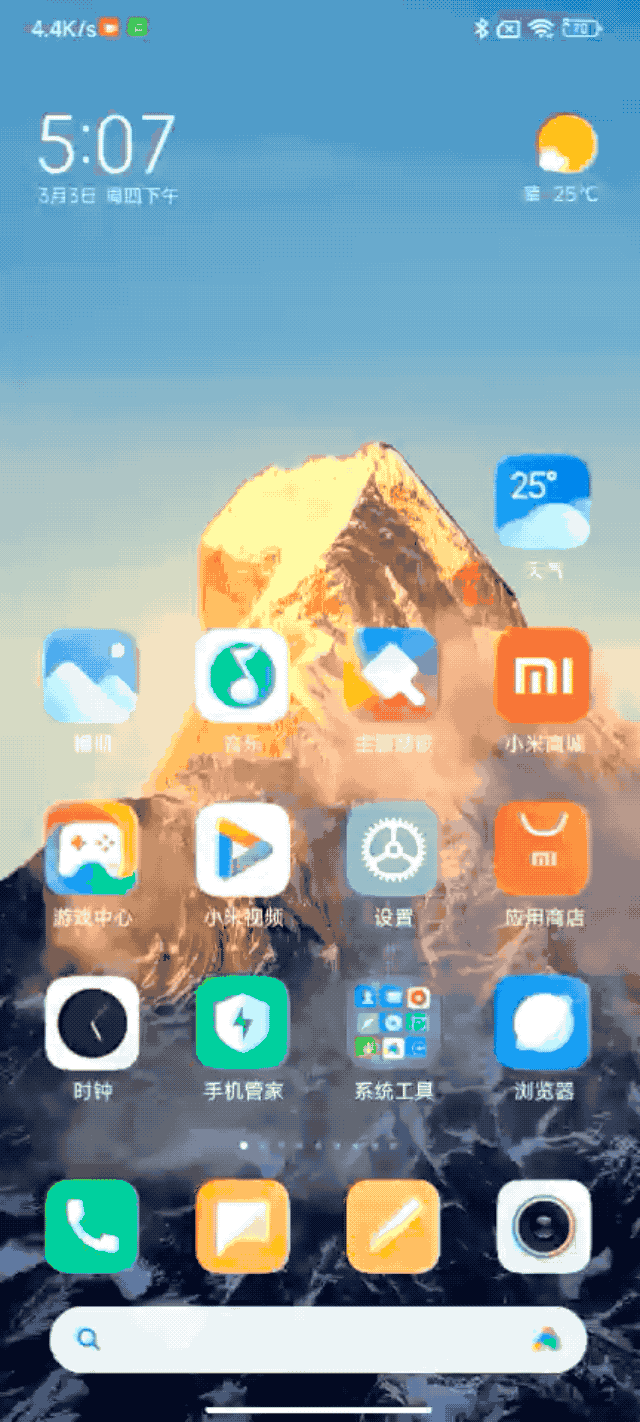Open the 天气 weather app
This screenshot has width=640, height=1422.
(x=543, y=502)
